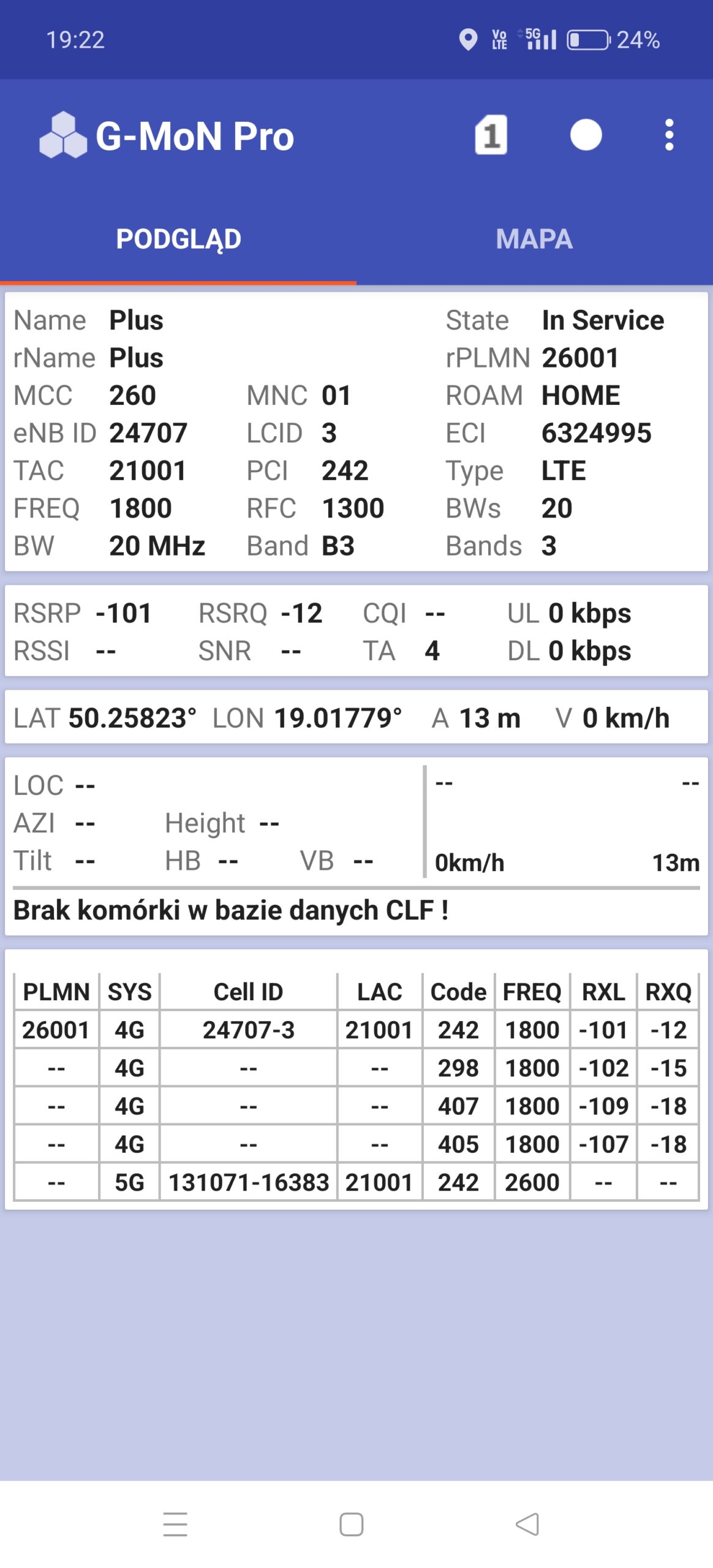Go to the home screen

[x=352, y=1524]
